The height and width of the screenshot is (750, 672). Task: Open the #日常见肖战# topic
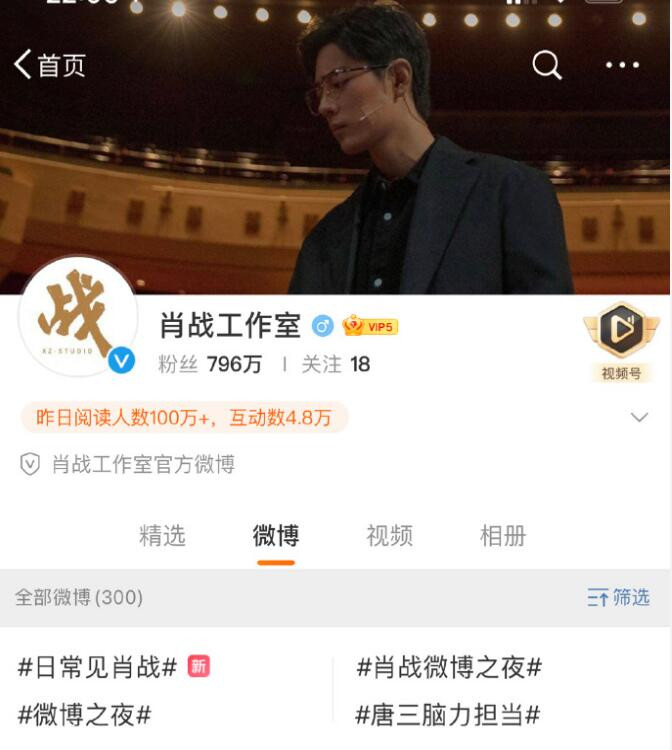(x=98, y=667)
